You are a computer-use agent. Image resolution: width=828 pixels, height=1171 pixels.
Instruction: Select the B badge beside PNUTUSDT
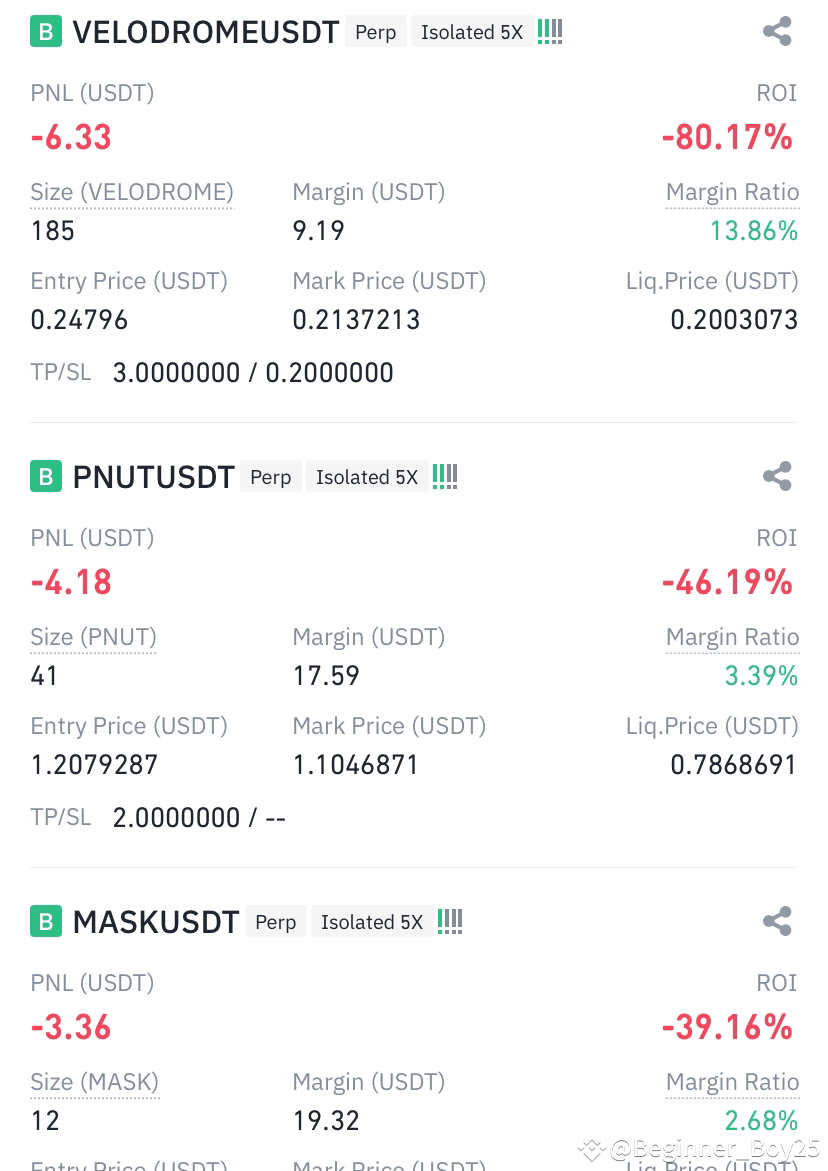tap(44, 476)
